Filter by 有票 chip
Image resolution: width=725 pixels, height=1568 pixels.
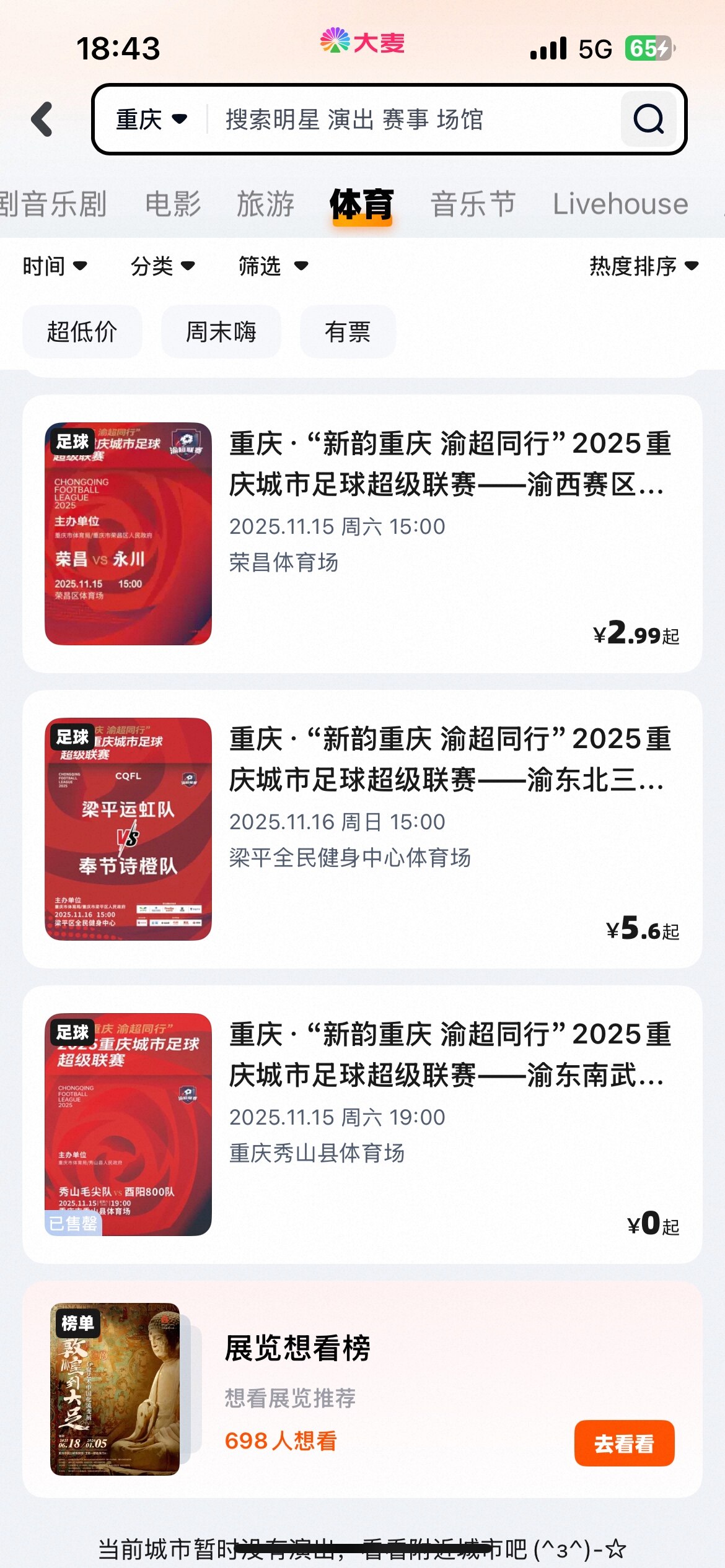348,332
